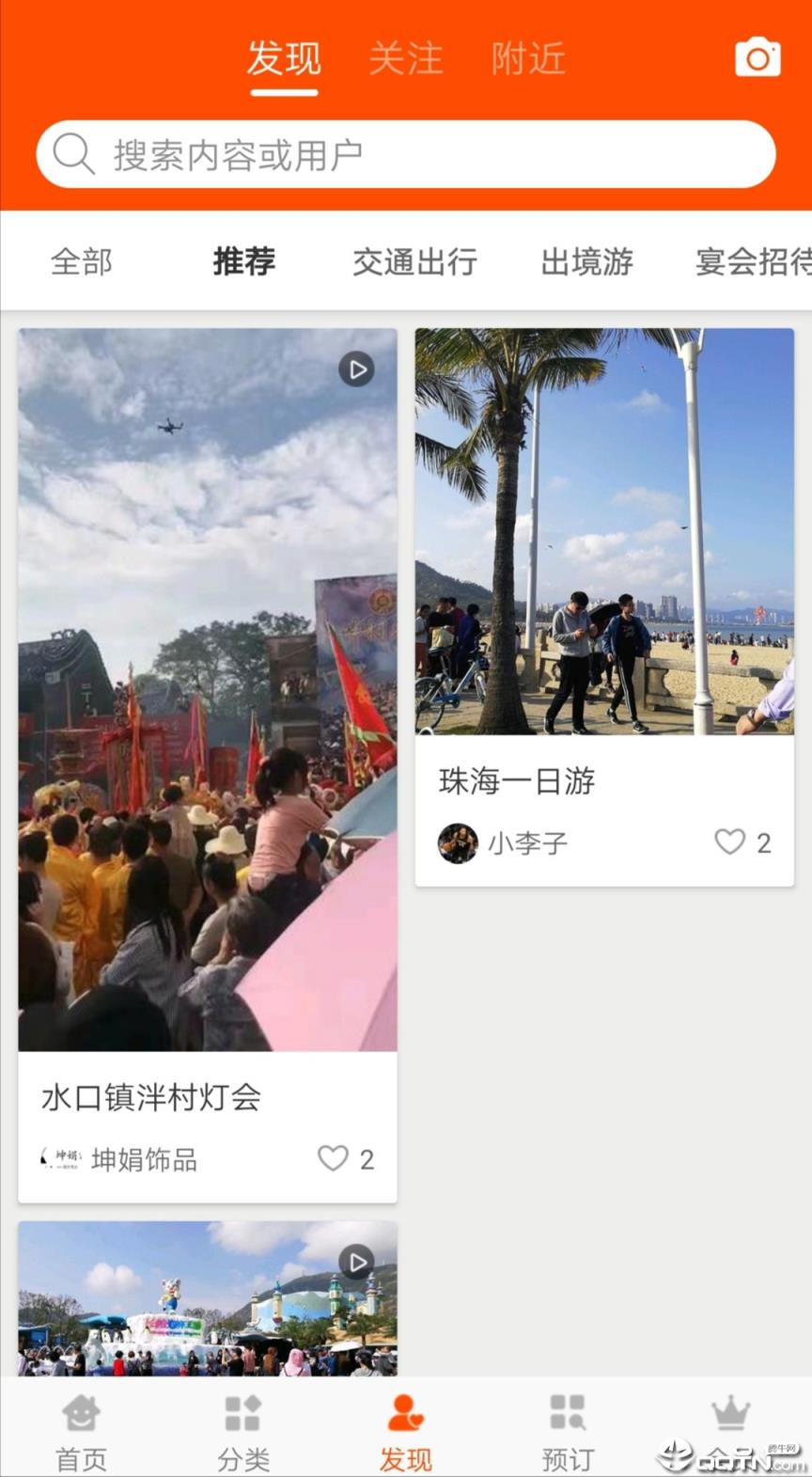Like the 水口镇泮村灯会 post heart
The height and width of the screenshot is (1477, 812).
[x=333, y=1159]
